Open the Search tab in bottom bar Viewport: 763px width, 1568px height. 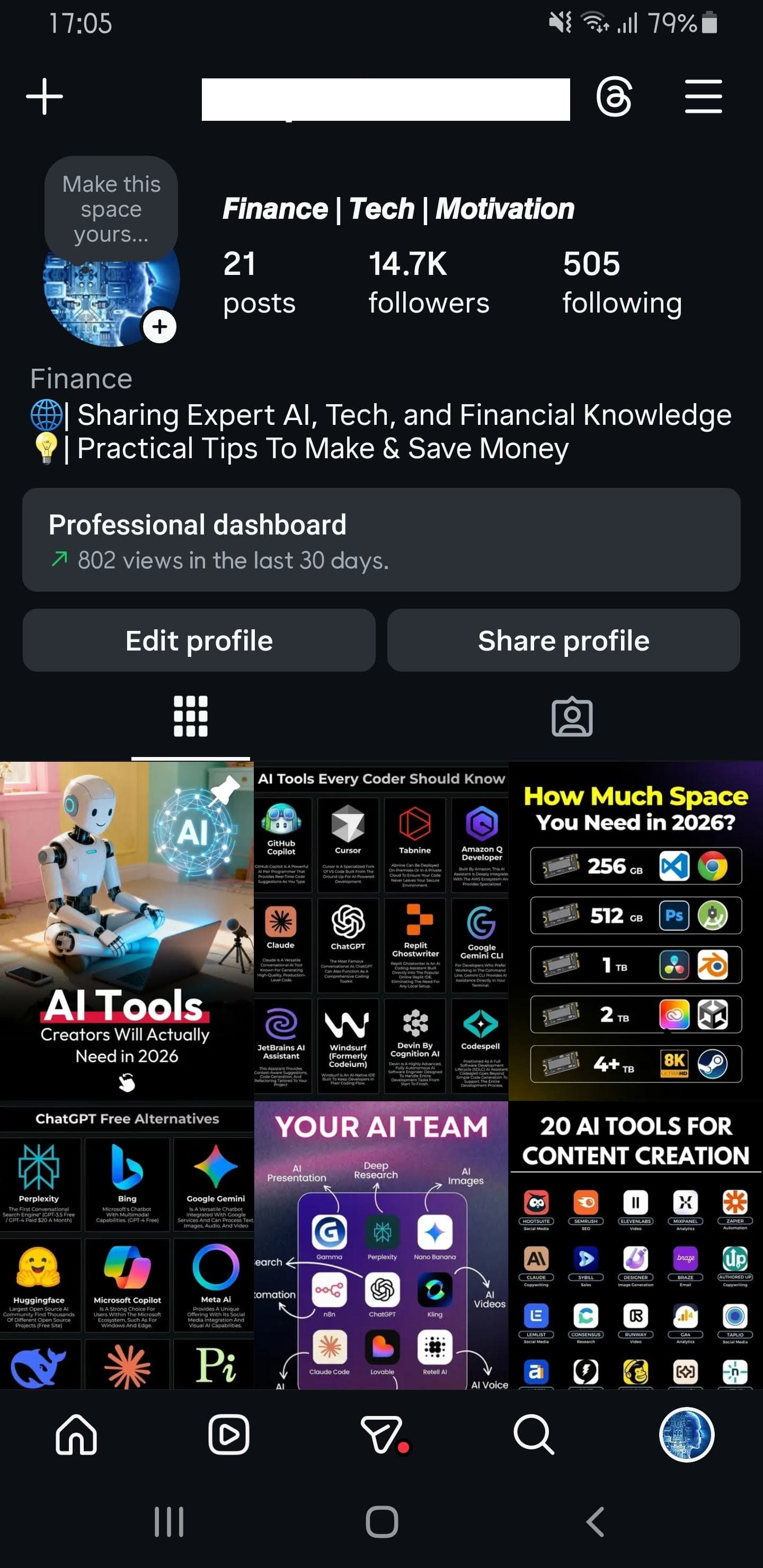534,1435
